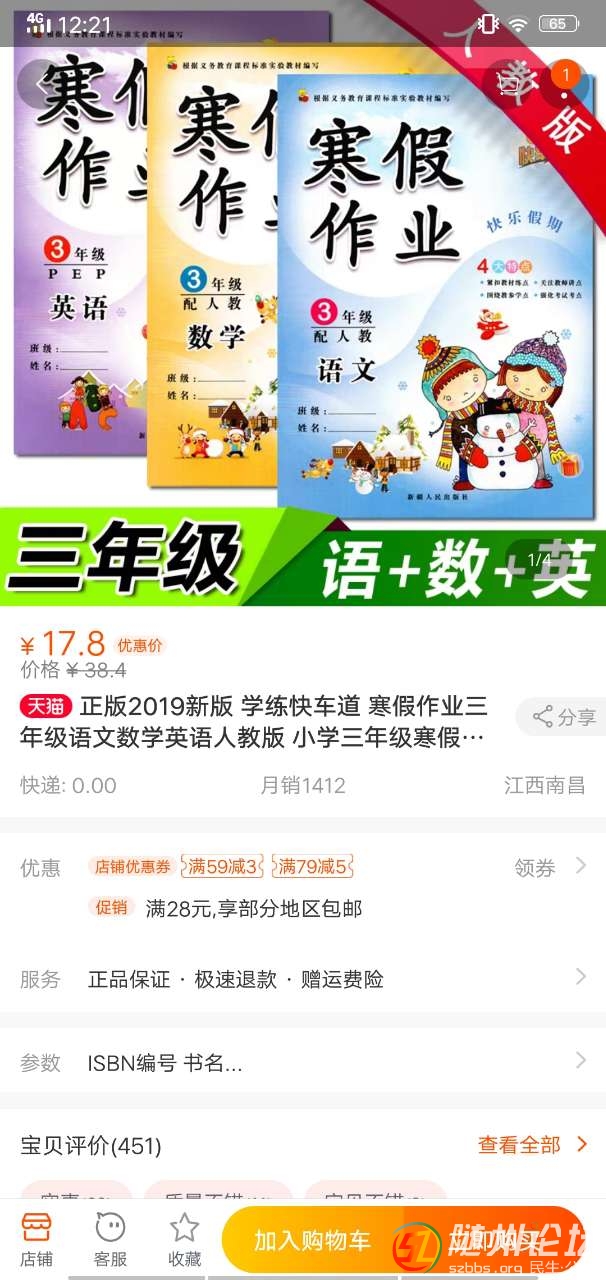Open the 店铺 shop page
The width and height of the screenshot is (606, 1280).
(37, 1240)
